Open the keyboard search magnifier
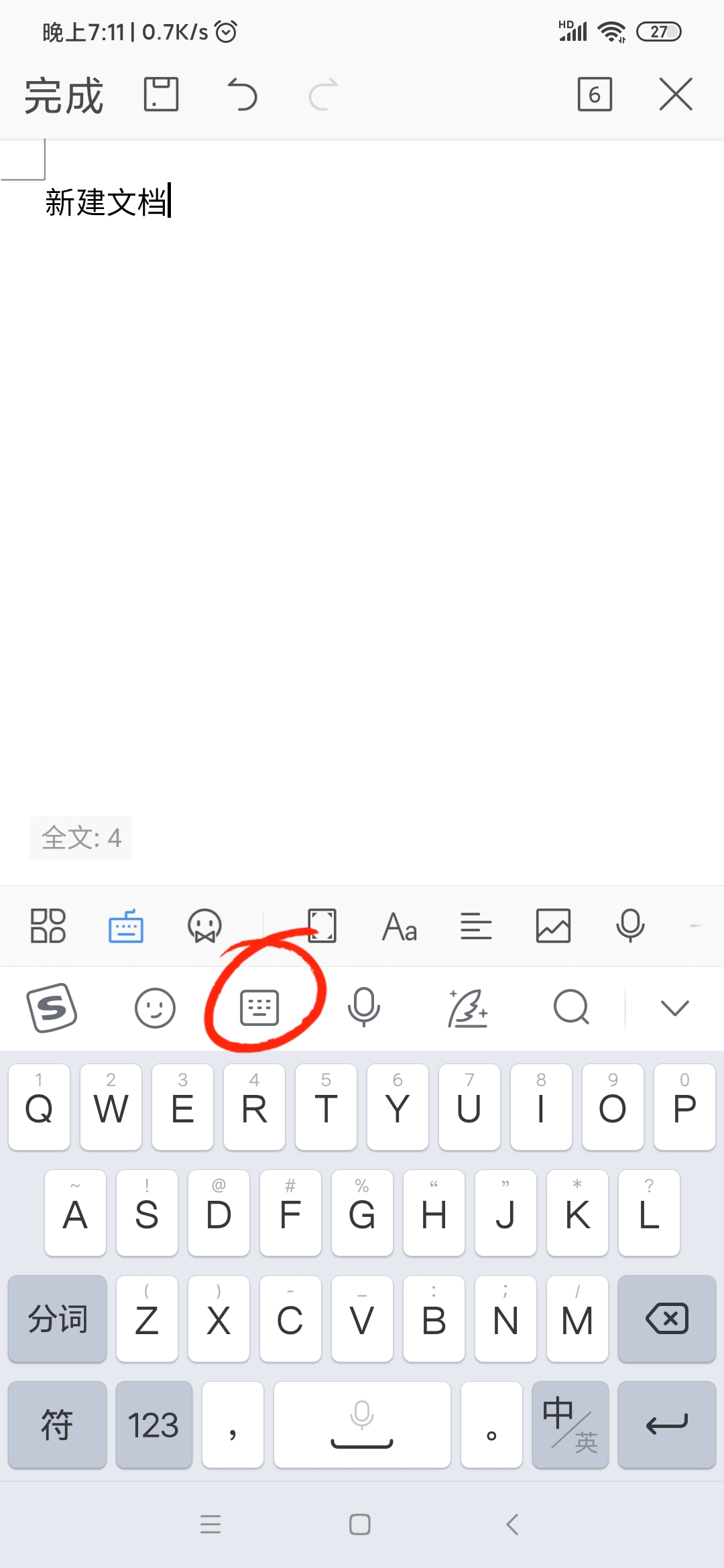 coord(571,1007)
